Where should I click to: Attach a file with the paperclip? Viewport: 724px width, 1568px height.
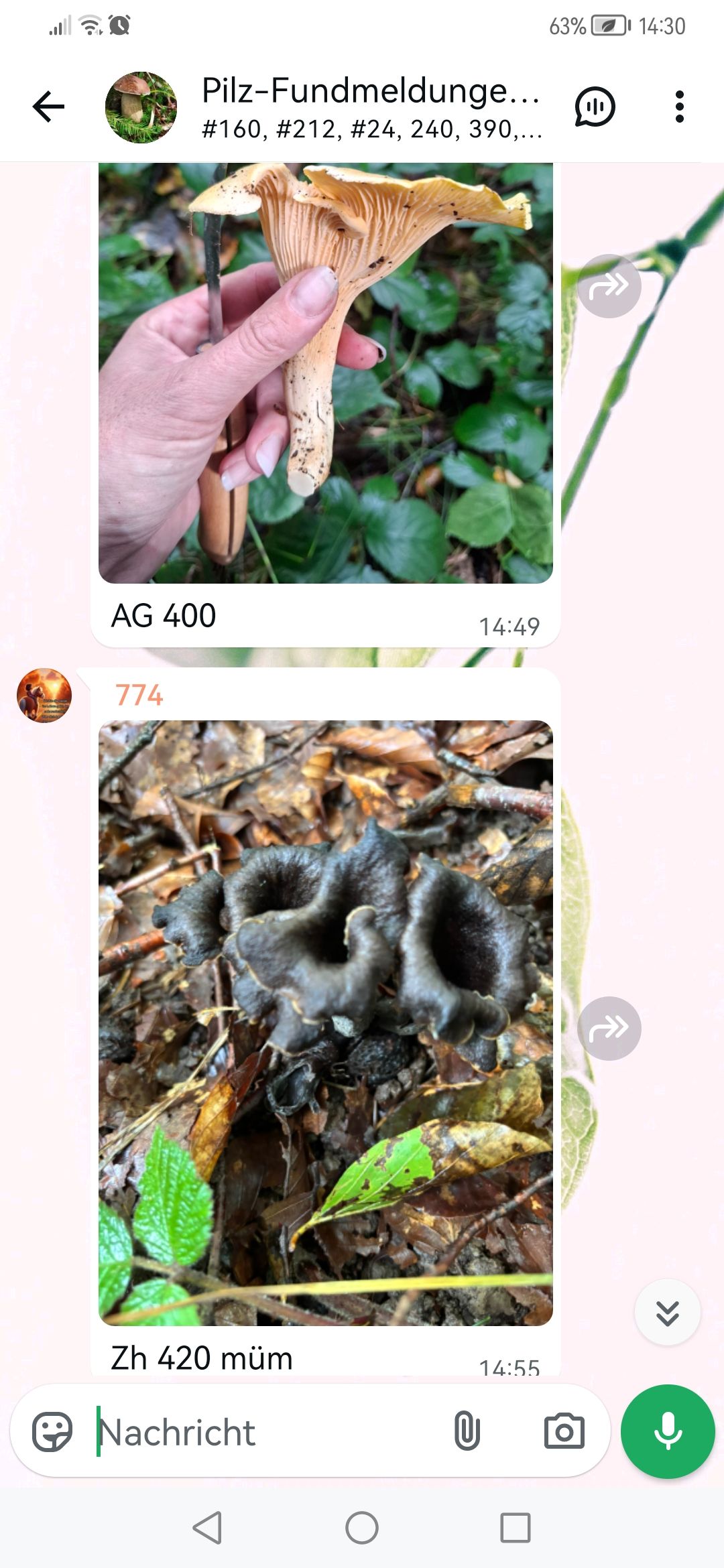tap(467, 1432)
